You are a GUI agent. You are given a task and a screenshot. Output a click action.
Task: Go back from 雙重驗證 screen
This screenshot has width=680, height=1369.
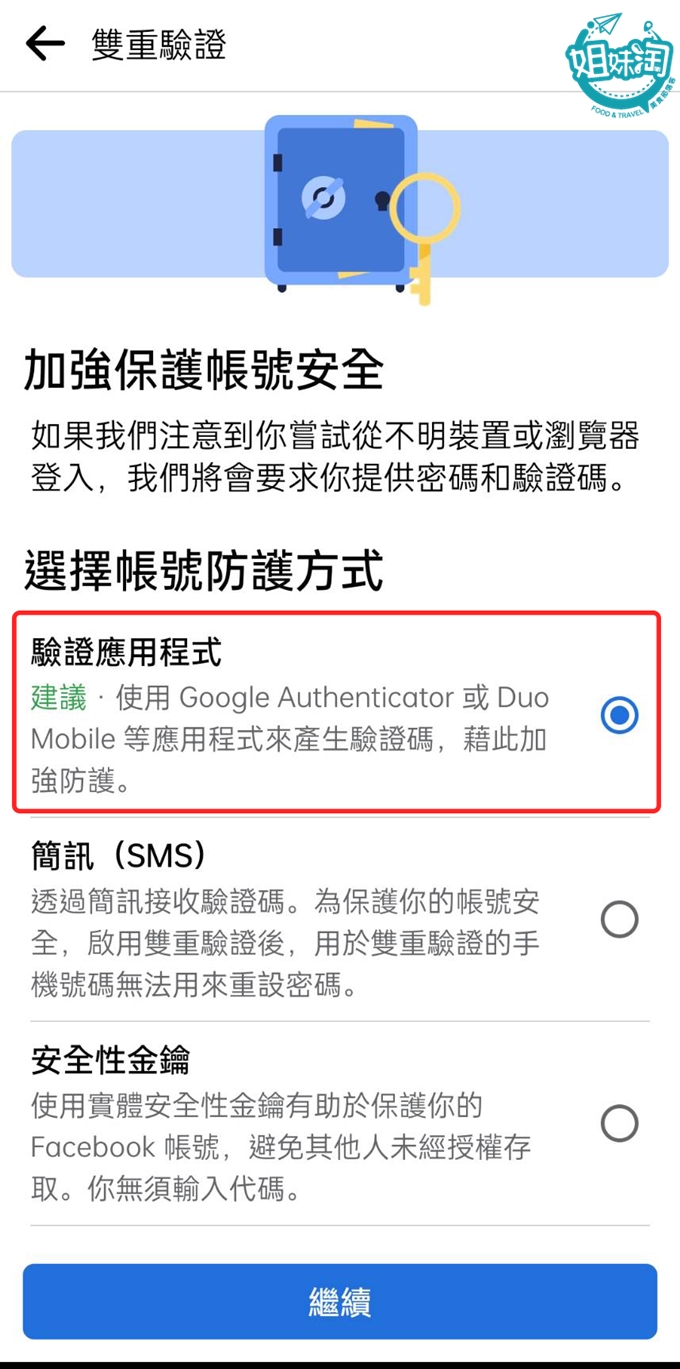[45, 44]
